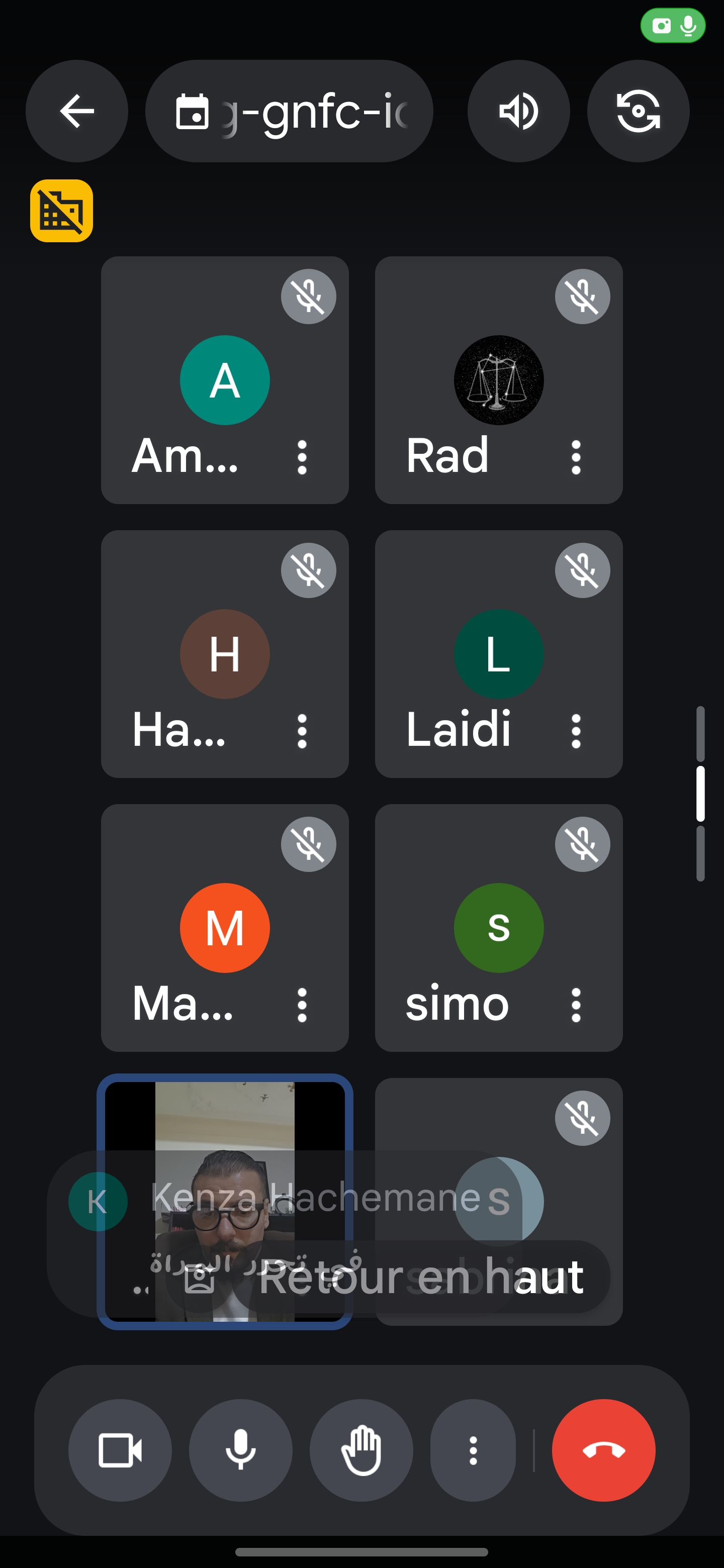Open options for participant Ma...
Image resolution: width=724 pixels, height=1568 pixels.
click(x=302, y=1005)
